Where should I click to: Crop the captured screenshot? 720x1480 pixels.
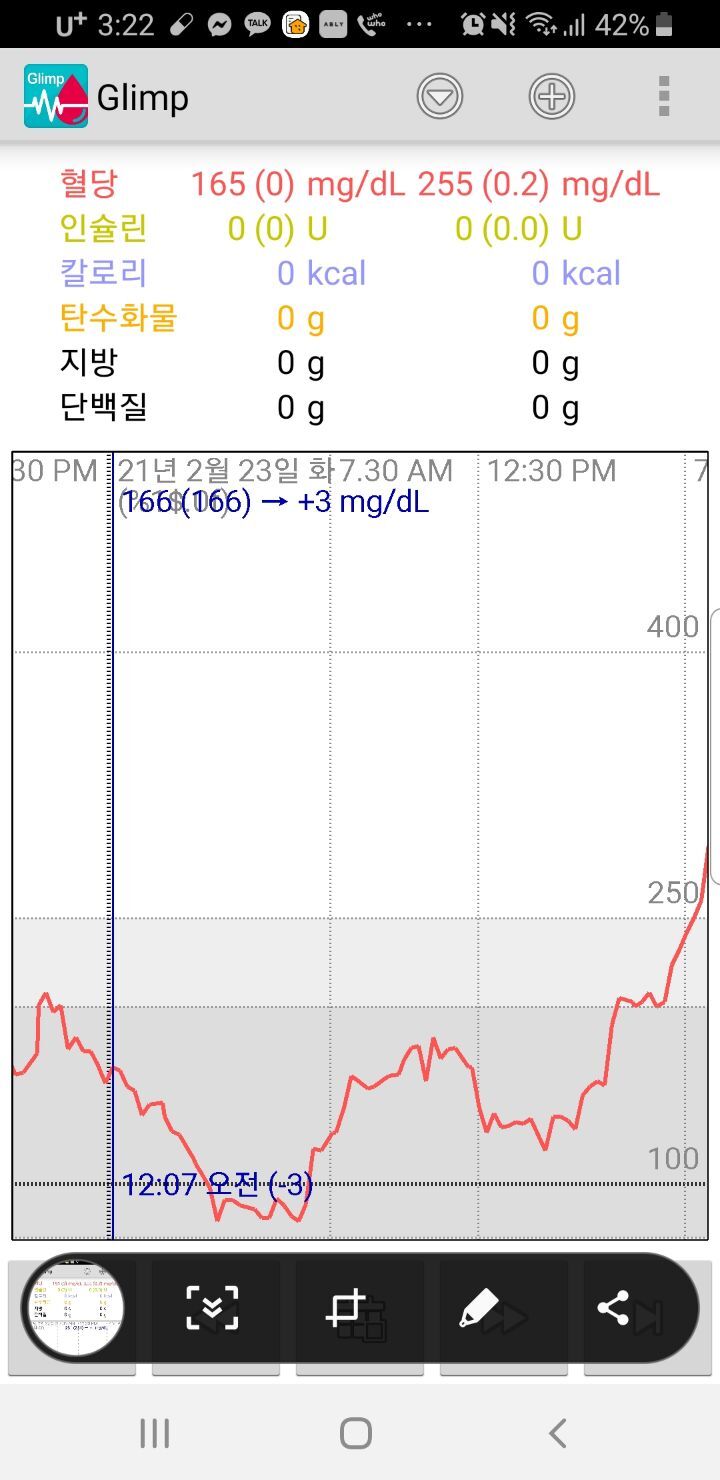346,1308
